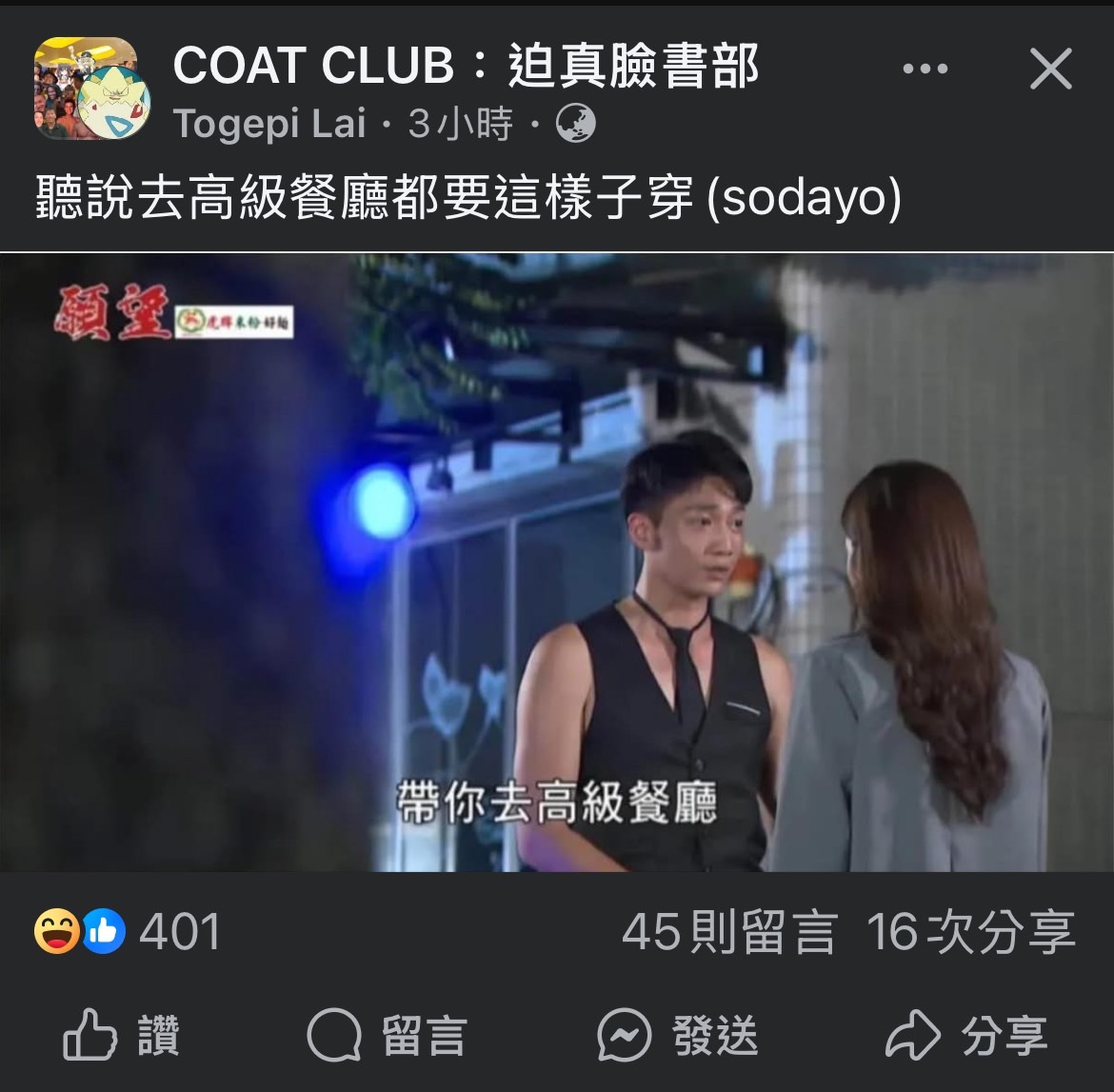1114x1092 pixels.
Task: View Togepi Lai's profile
Action: point(269,125)
